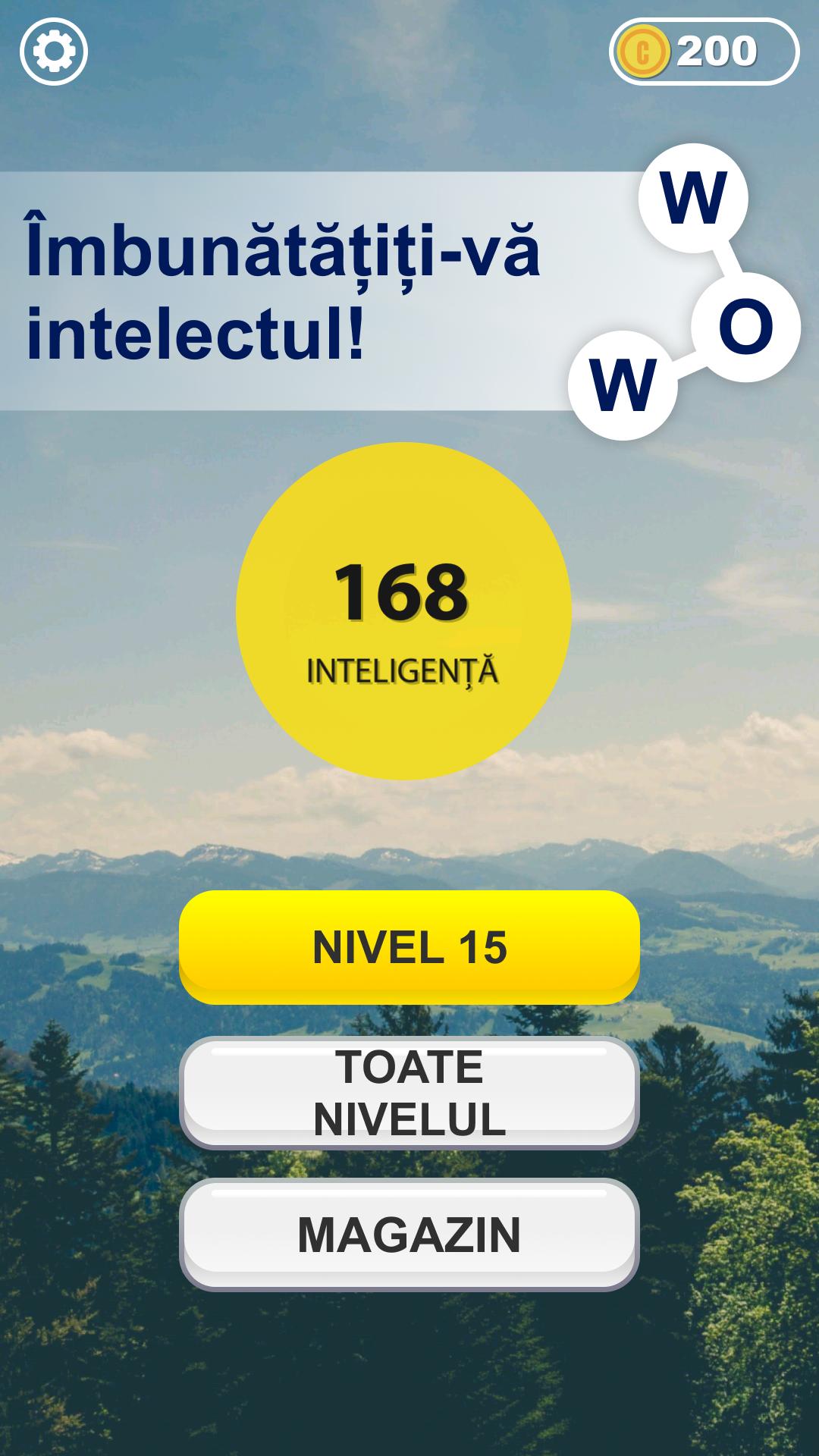819x1456 pixels.
Task: Start Nivel 15
Action: 409,946
